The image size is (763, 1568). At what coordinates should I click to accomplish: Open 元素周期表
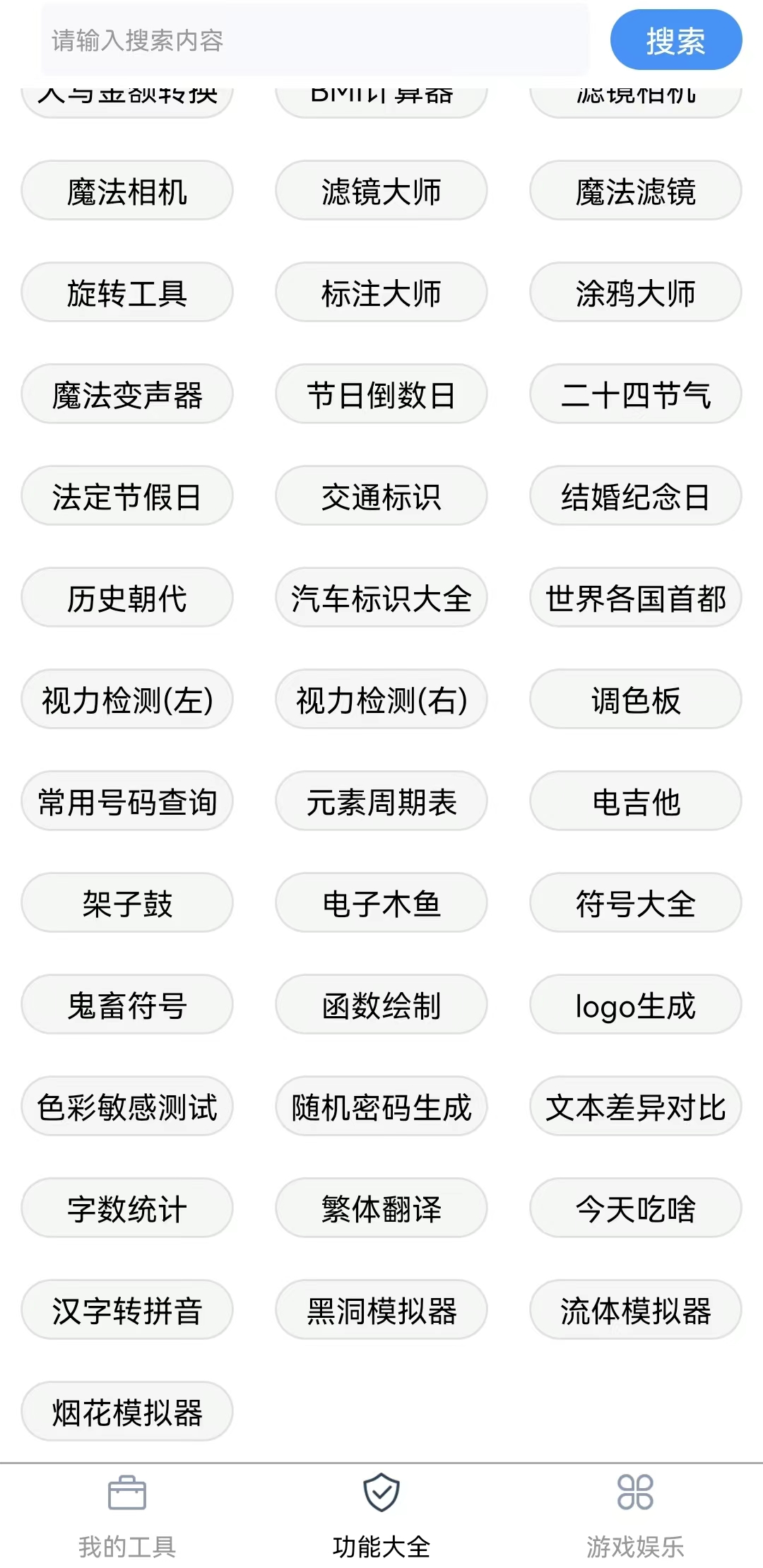(x=381, y=802)
